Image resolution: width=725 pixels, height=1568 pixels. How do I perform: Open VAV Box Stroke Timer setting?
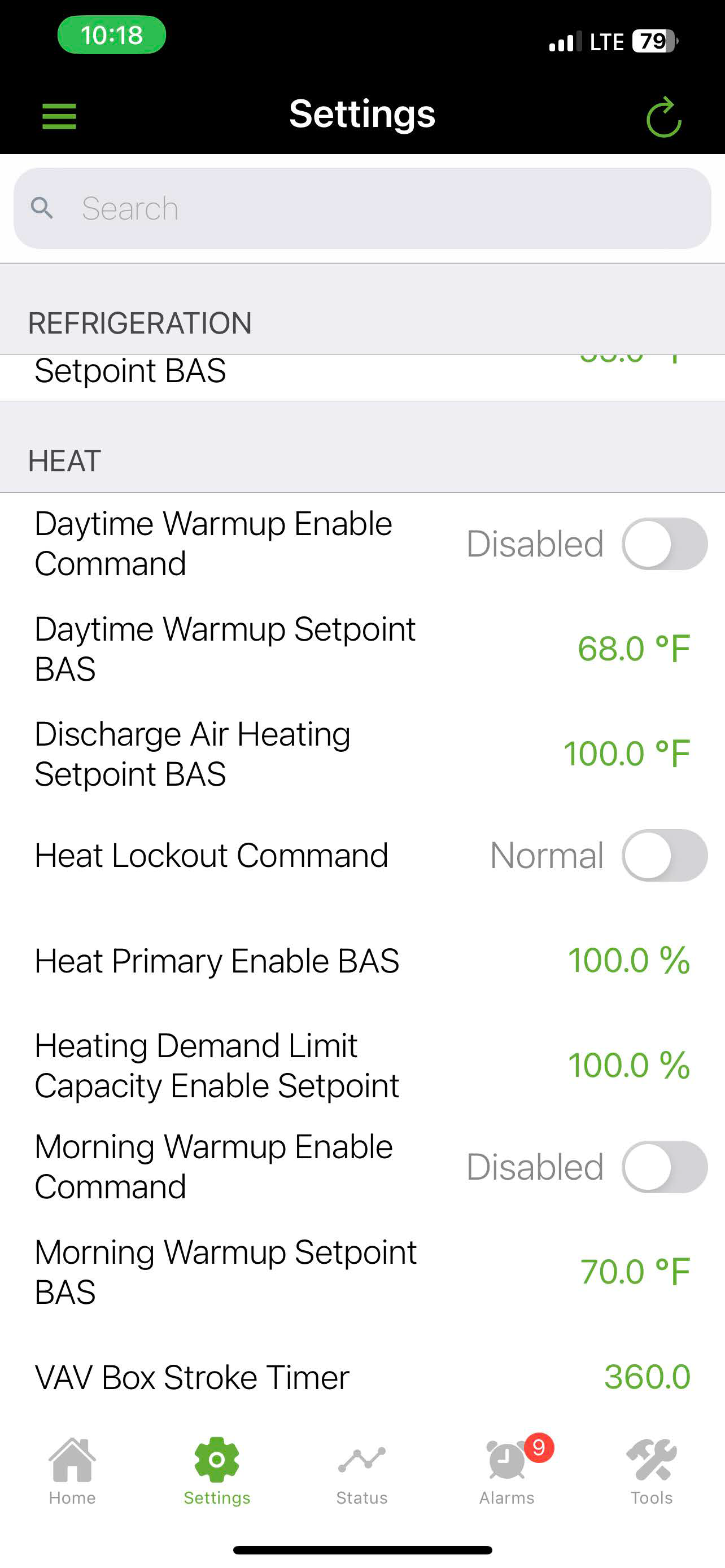[x=362, y=1377]
